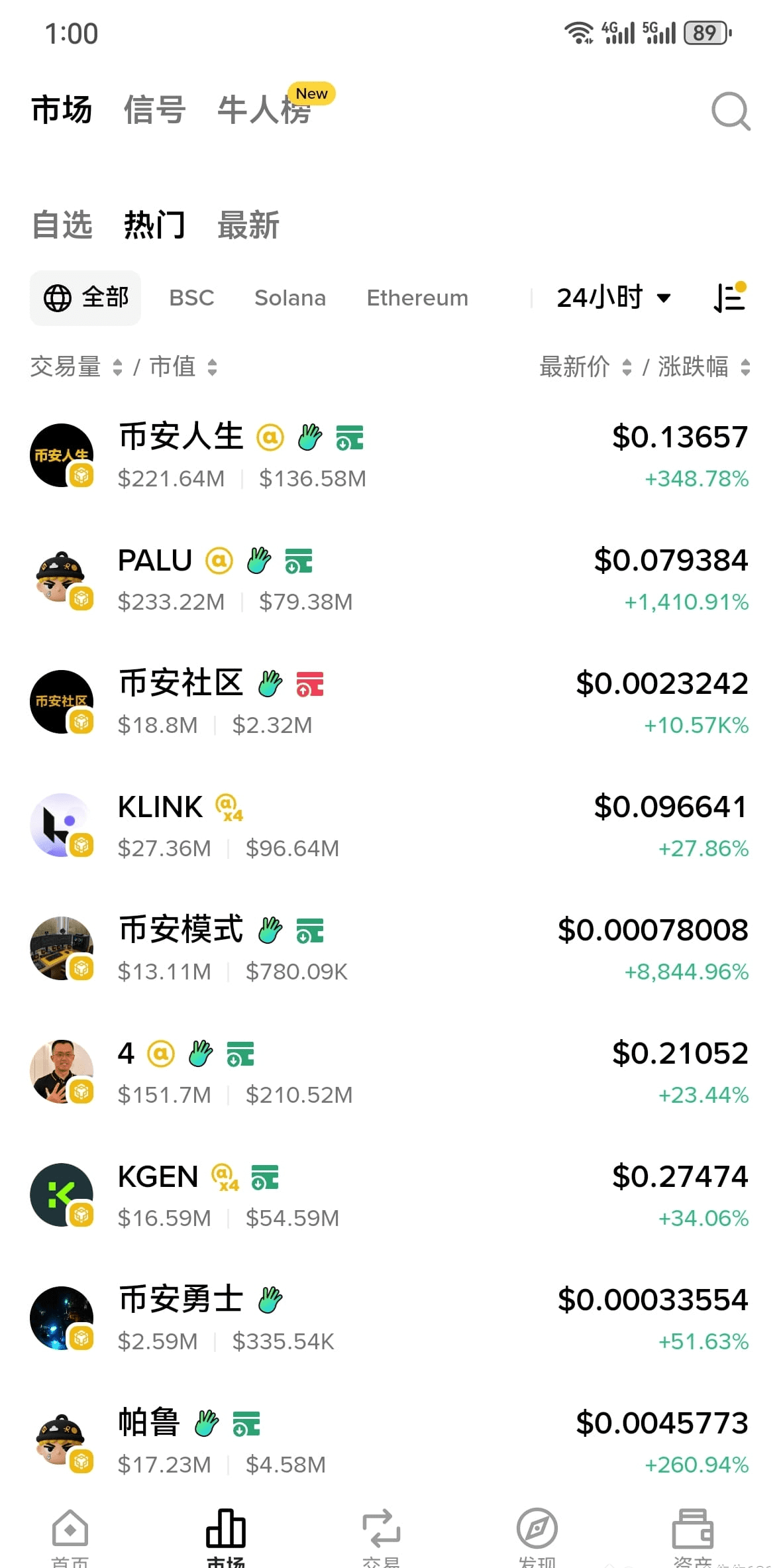The height and width of the screenshot is (1568, 779).
Task: Switch to the 信号 tab
Action: pyautogui.click(x=154, y=110)
